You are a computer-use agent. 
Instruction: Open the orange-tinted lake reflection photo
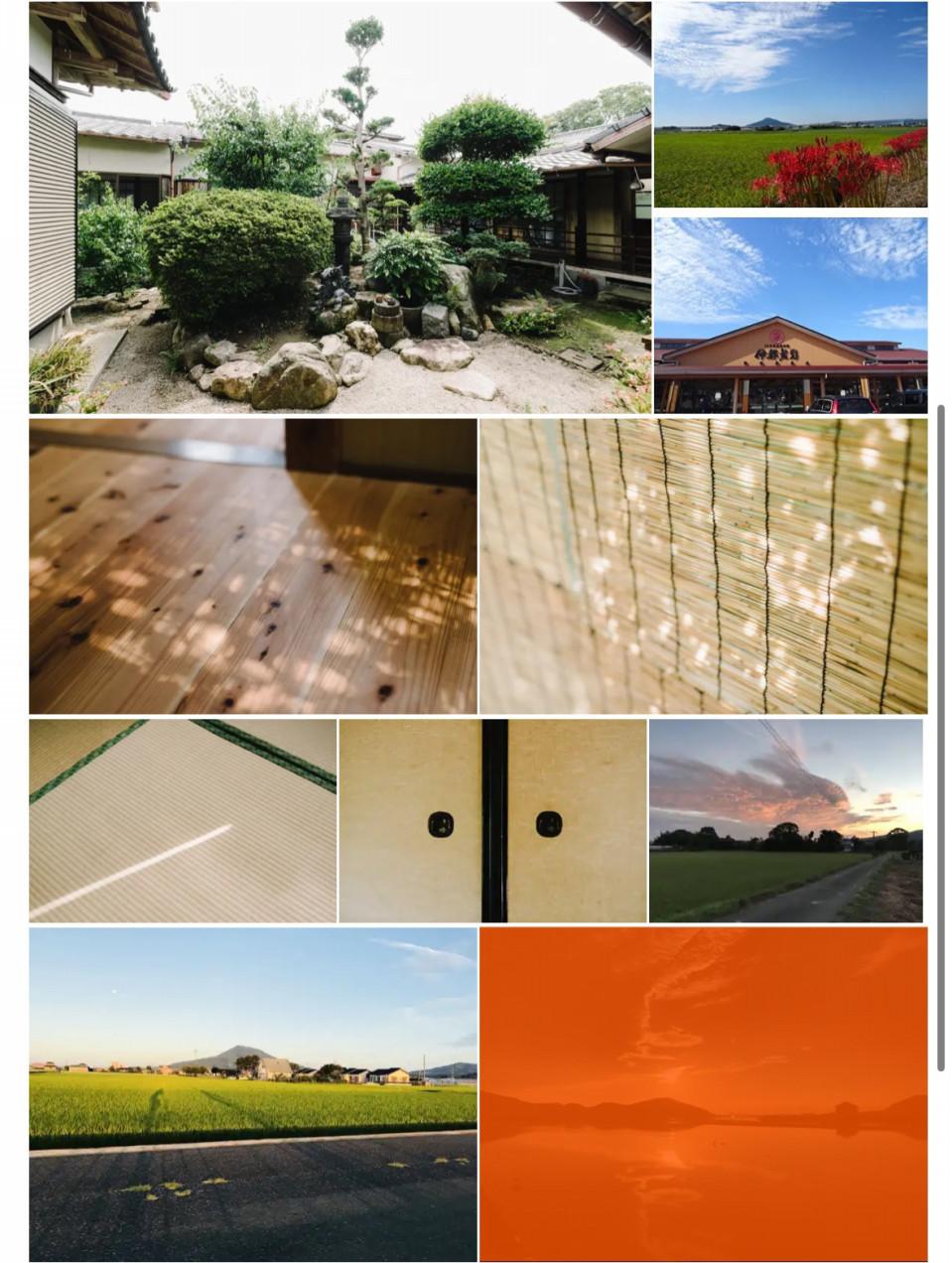[703, 1093]
